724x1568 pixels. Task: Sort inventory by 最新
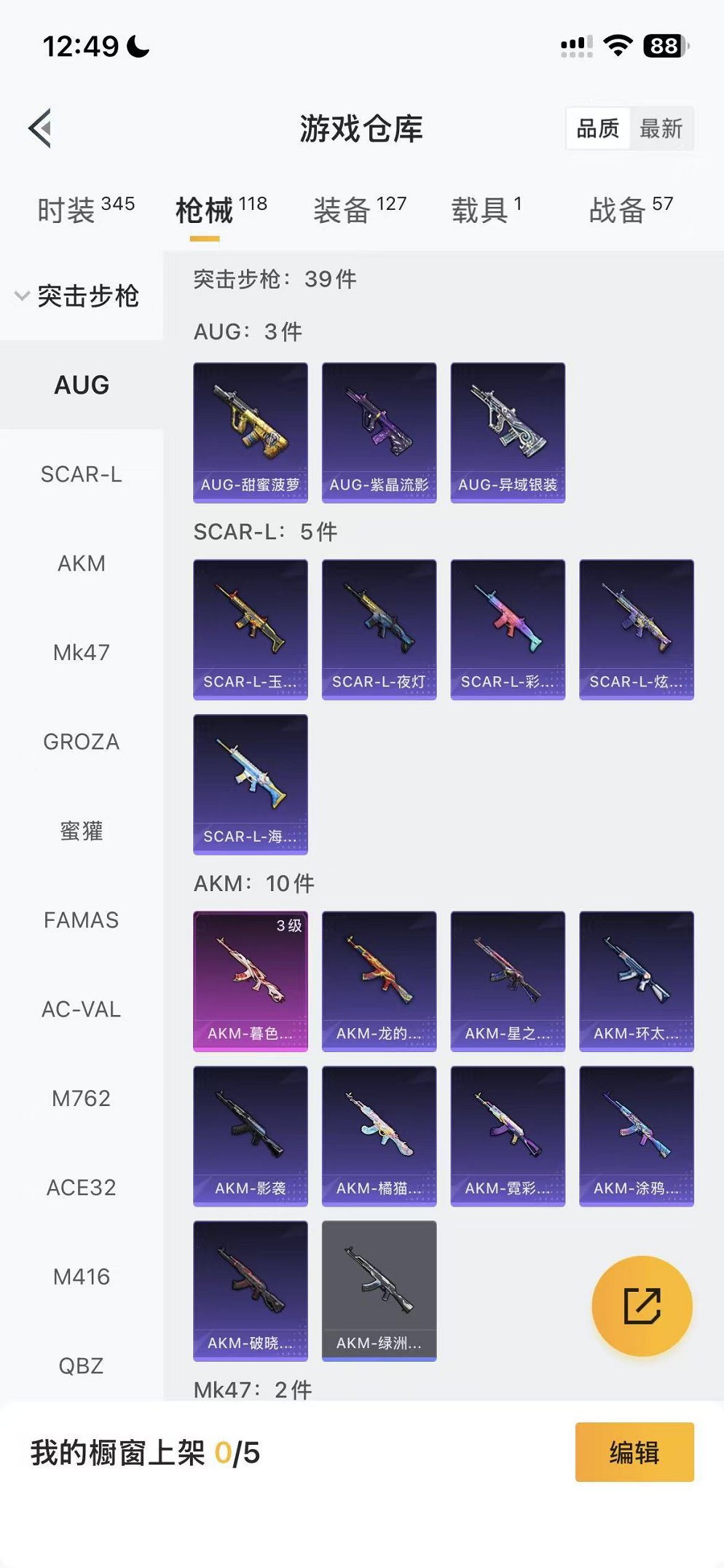pyautogui.click(x=661, y=129)
